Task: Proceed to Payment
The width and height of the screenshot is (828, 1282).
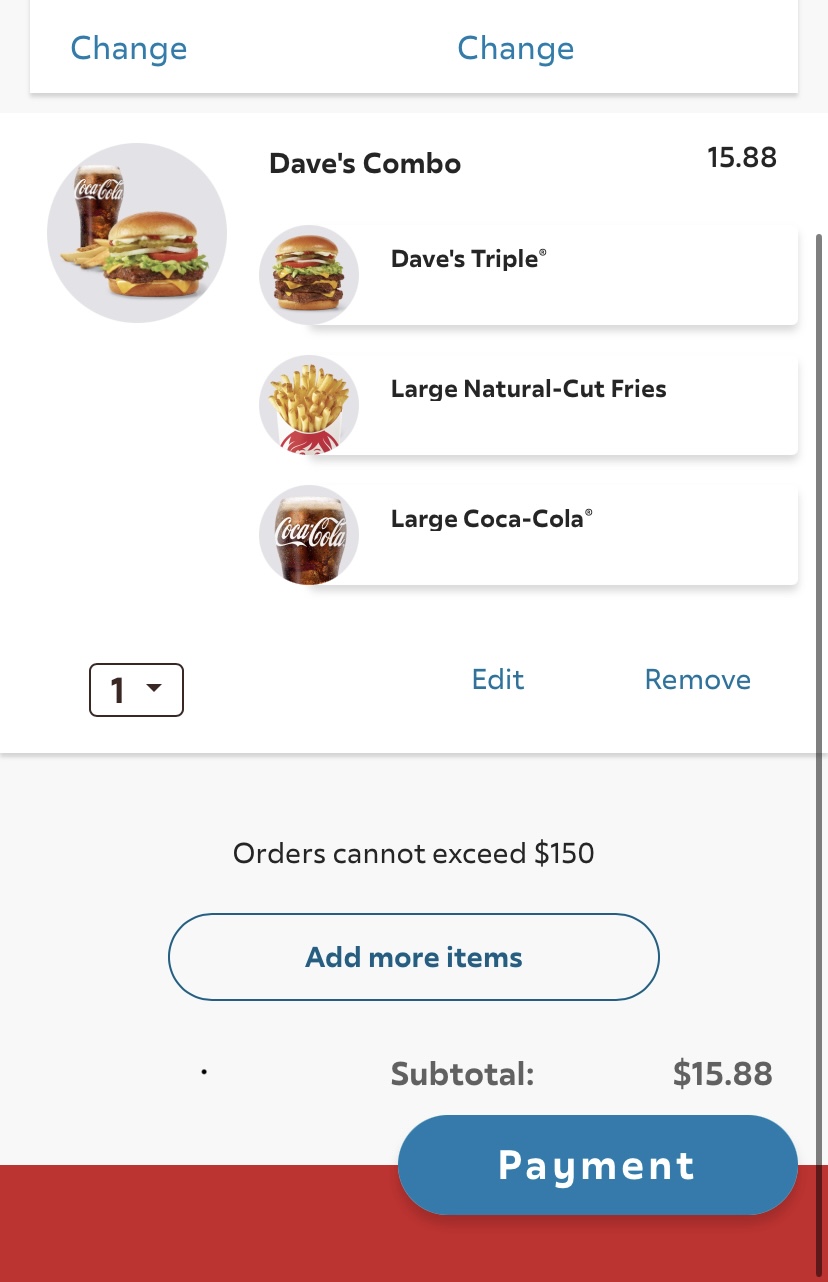Action: coord(597,1165)
